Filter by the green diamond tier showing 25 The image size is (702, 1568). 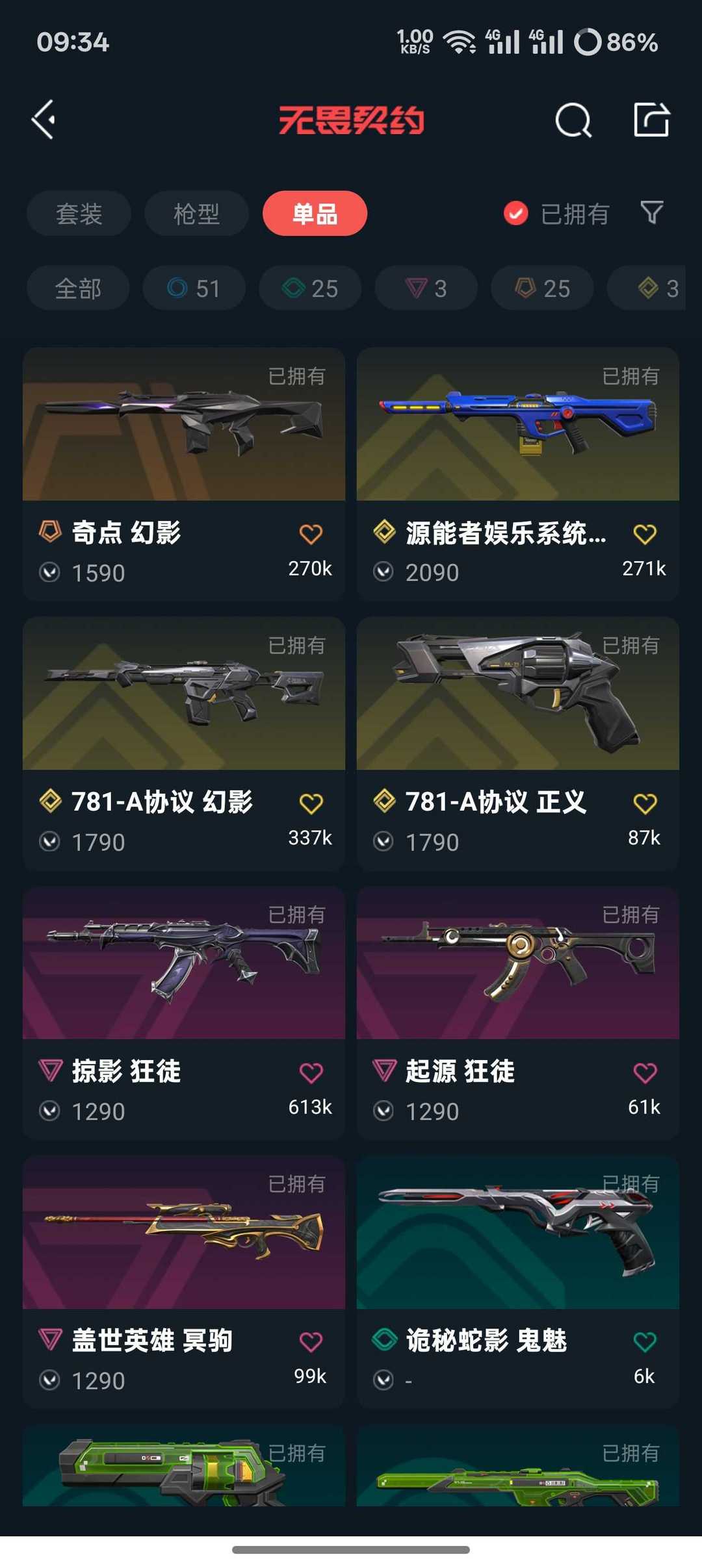(310, 288)
